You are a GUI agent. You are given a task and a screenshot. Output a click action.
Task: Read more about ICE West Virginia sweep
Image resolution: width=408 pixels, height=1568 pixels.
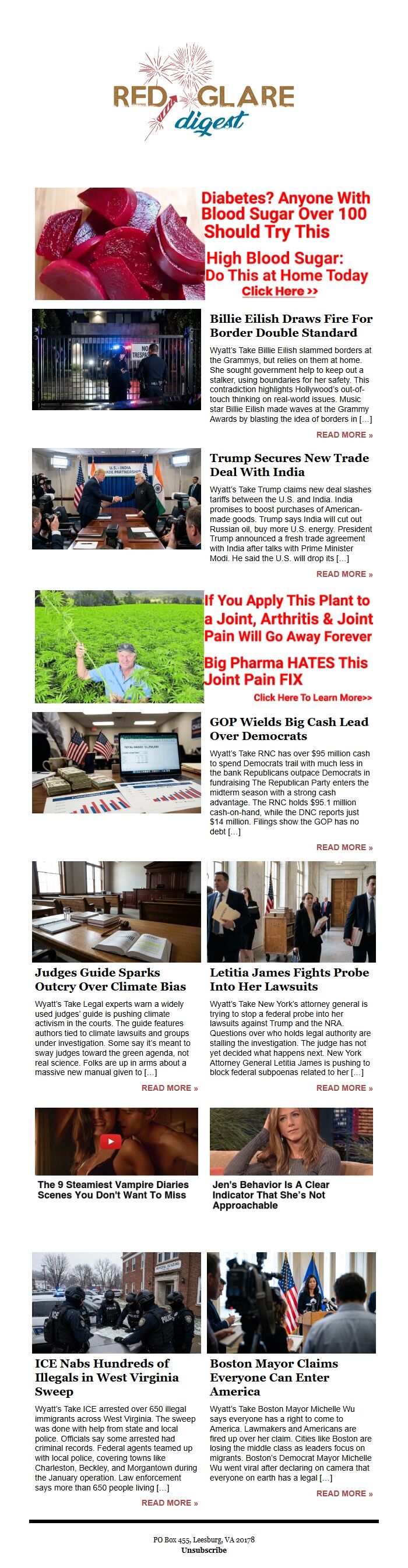169,1503
